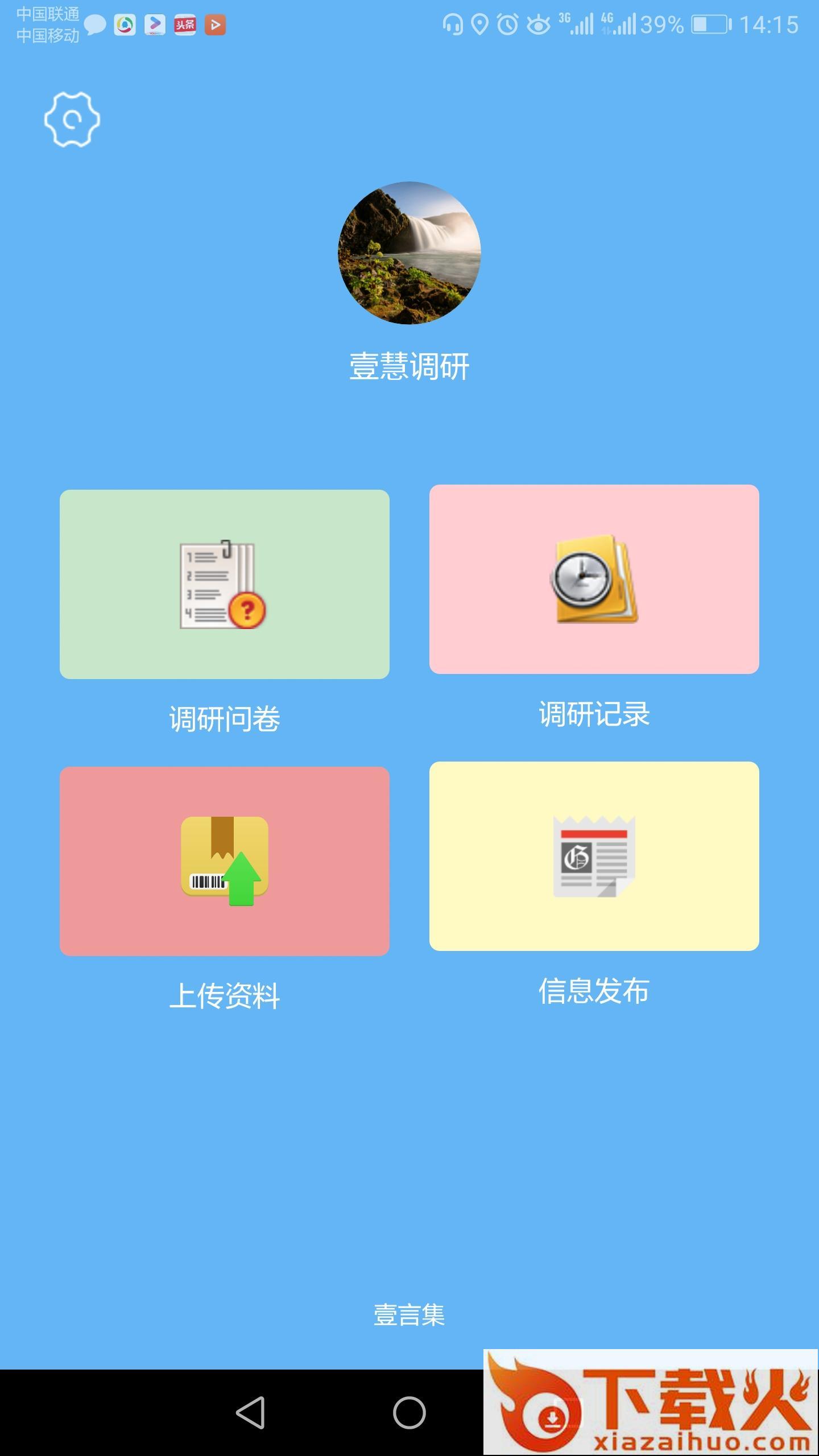Open 调研记录 survey records card
Viewport: 819px width, 1456px height.
pyautogui.click(x=594, y=579)
